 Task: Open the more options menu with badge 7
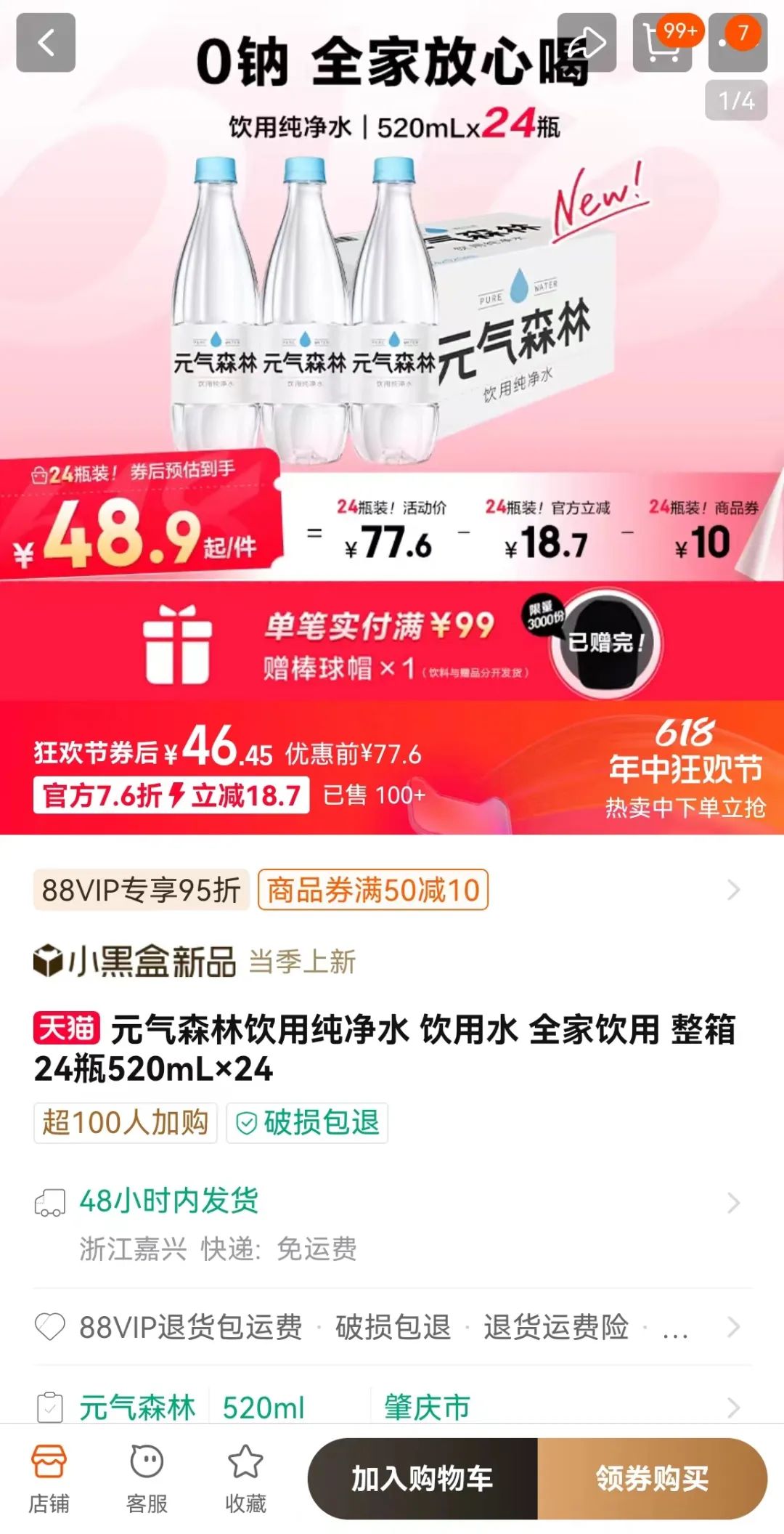[x=738, y=43]
